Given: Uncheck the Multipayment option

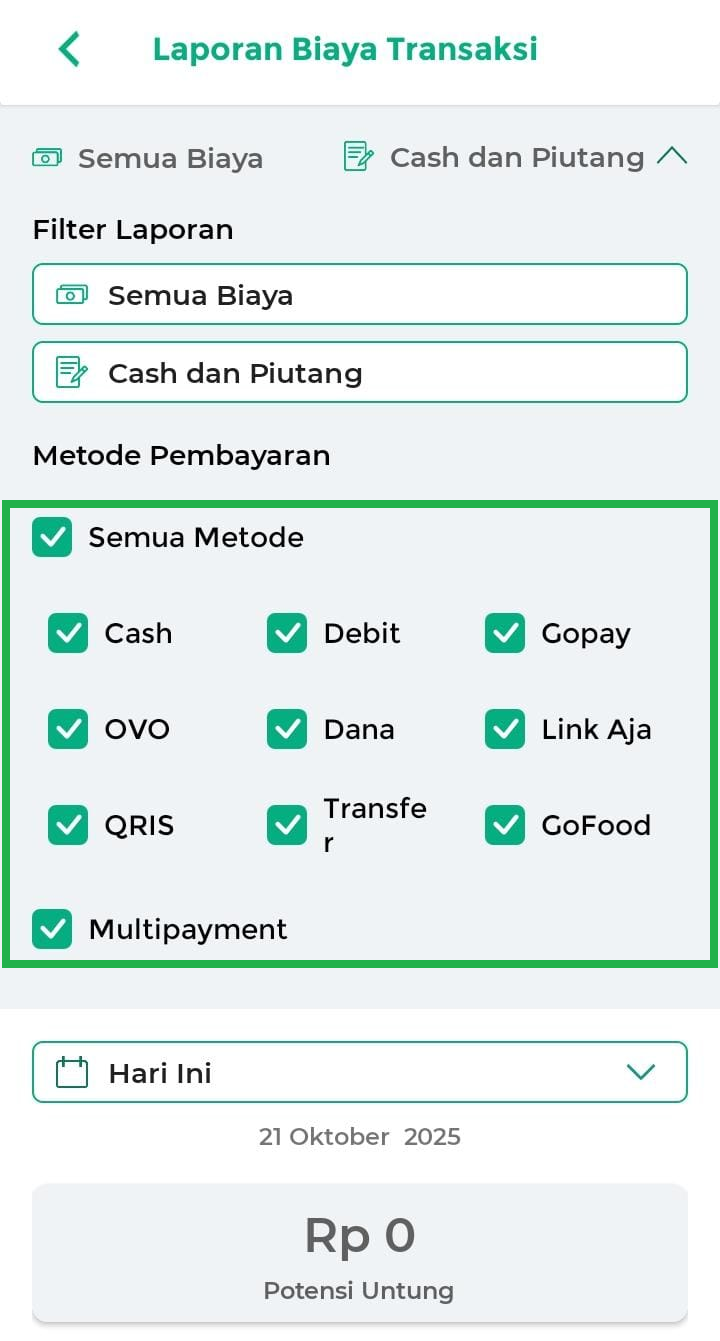Looking at the screenshot, I should point(52,929).
